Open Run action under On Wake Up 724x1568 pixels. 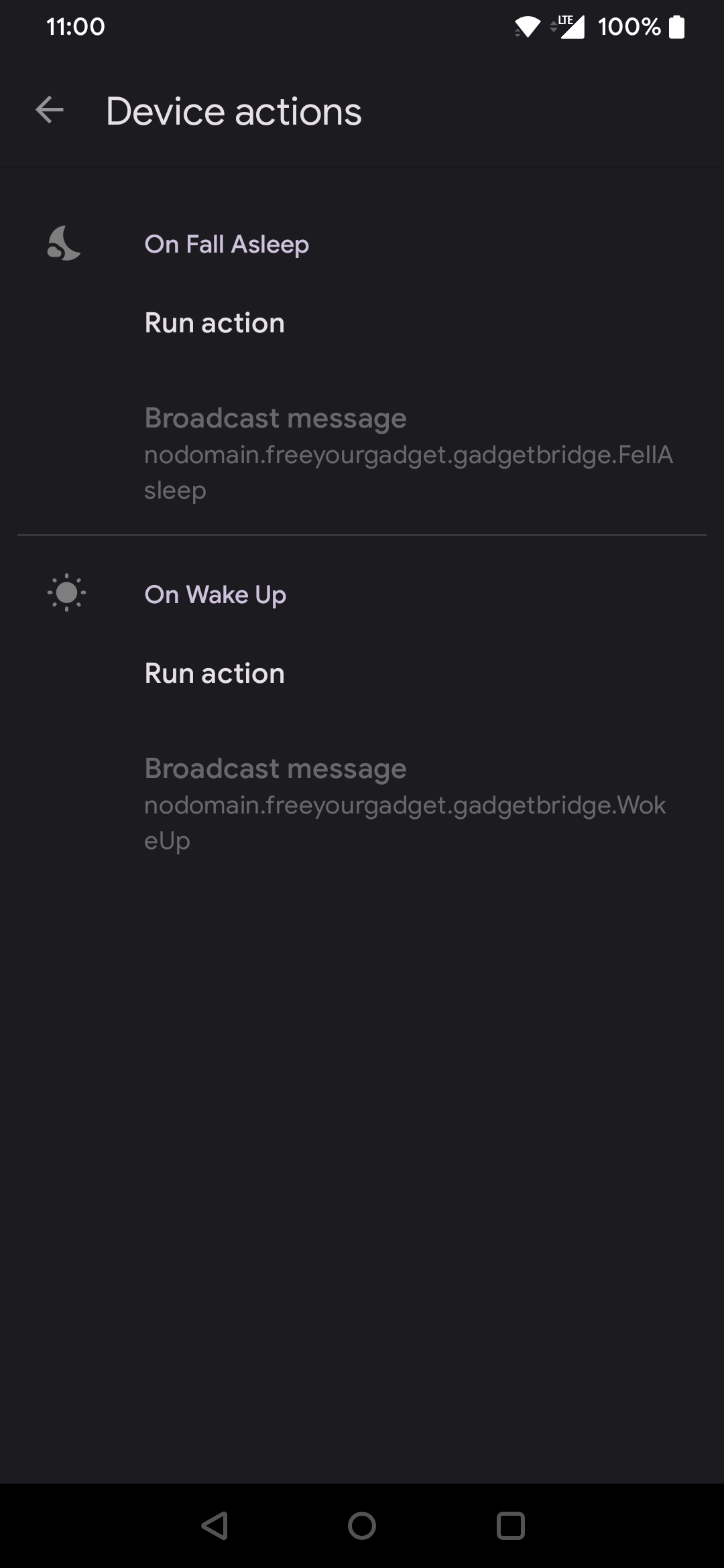(362, 673)
